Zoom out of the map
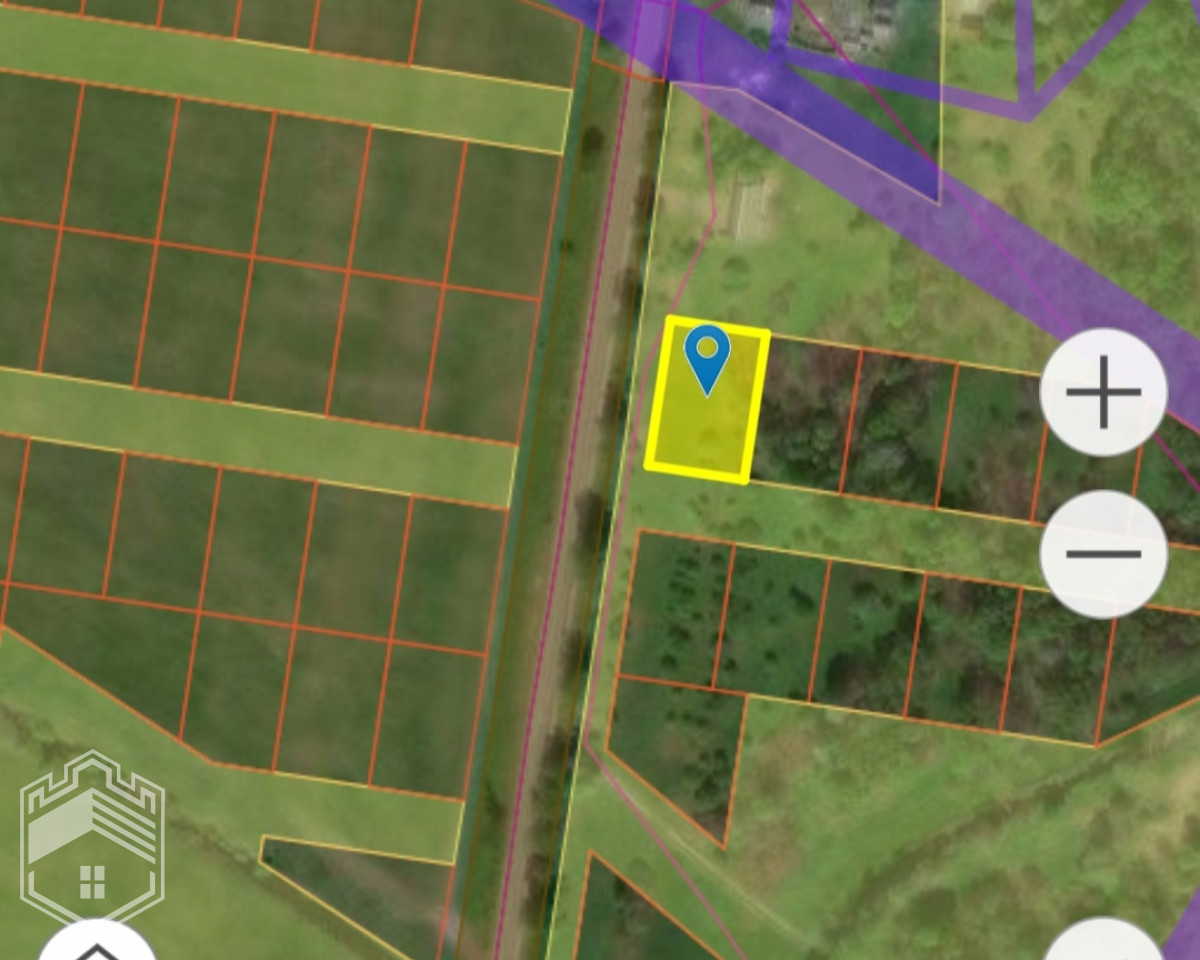Screen dimensions: 1200x960 click(x=1103, y=553)
